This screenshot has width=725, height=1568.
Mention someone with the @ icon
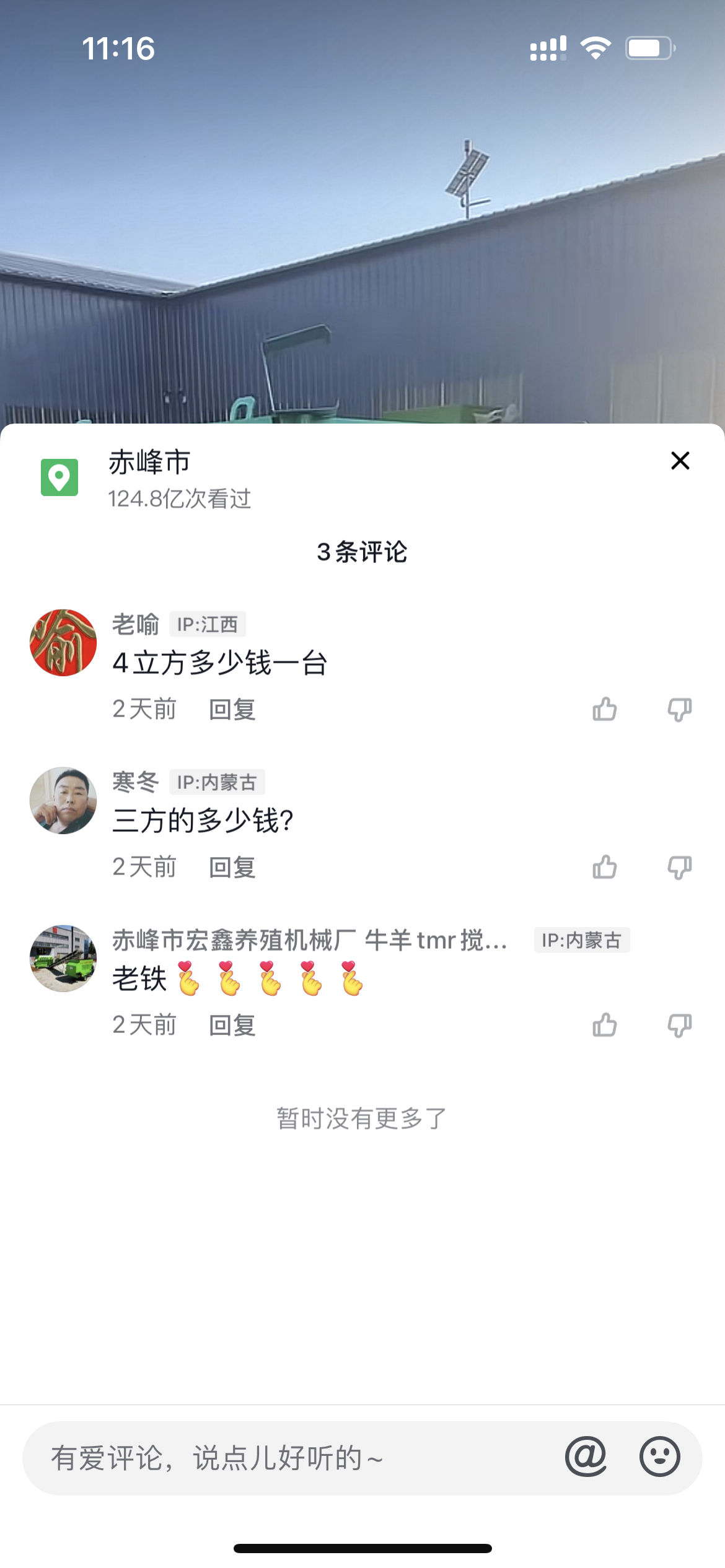[586, 1457]
